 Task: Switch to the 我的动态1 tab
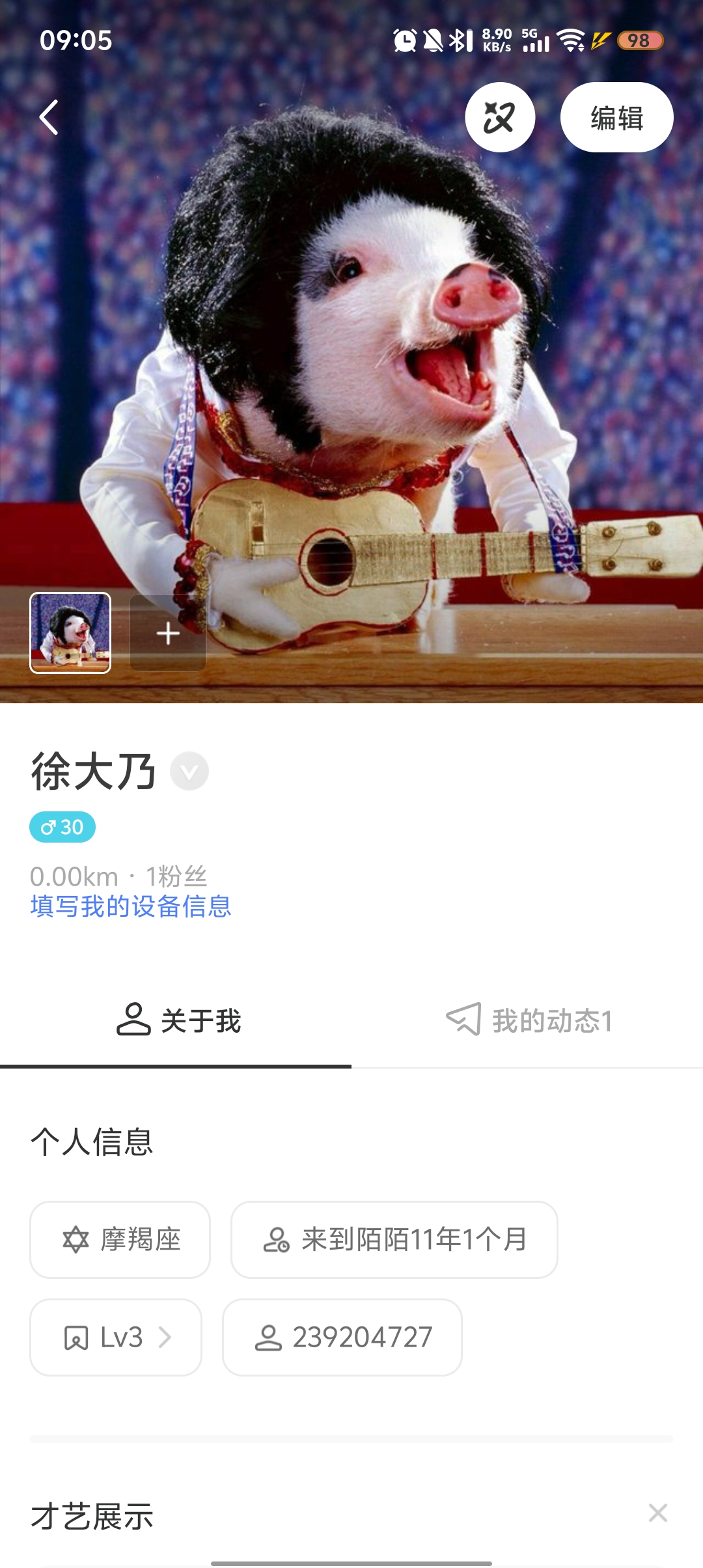pyautogui.click(x=529, y=1020)
